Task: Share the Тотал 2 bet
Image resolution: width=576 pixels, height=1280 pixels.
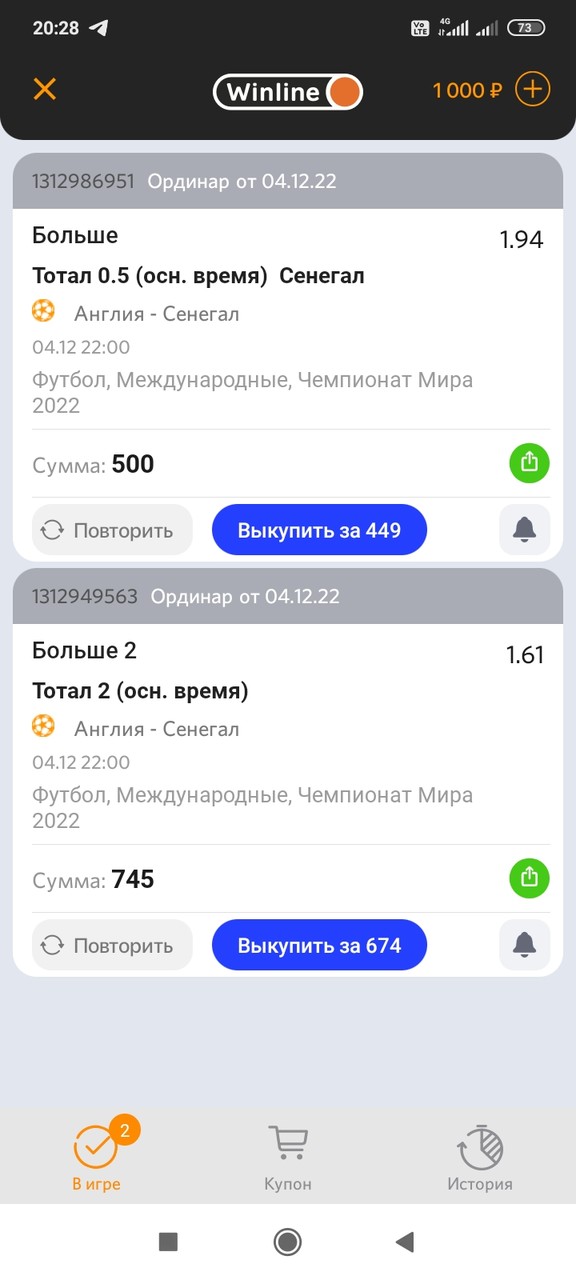Action: [530, 878]
